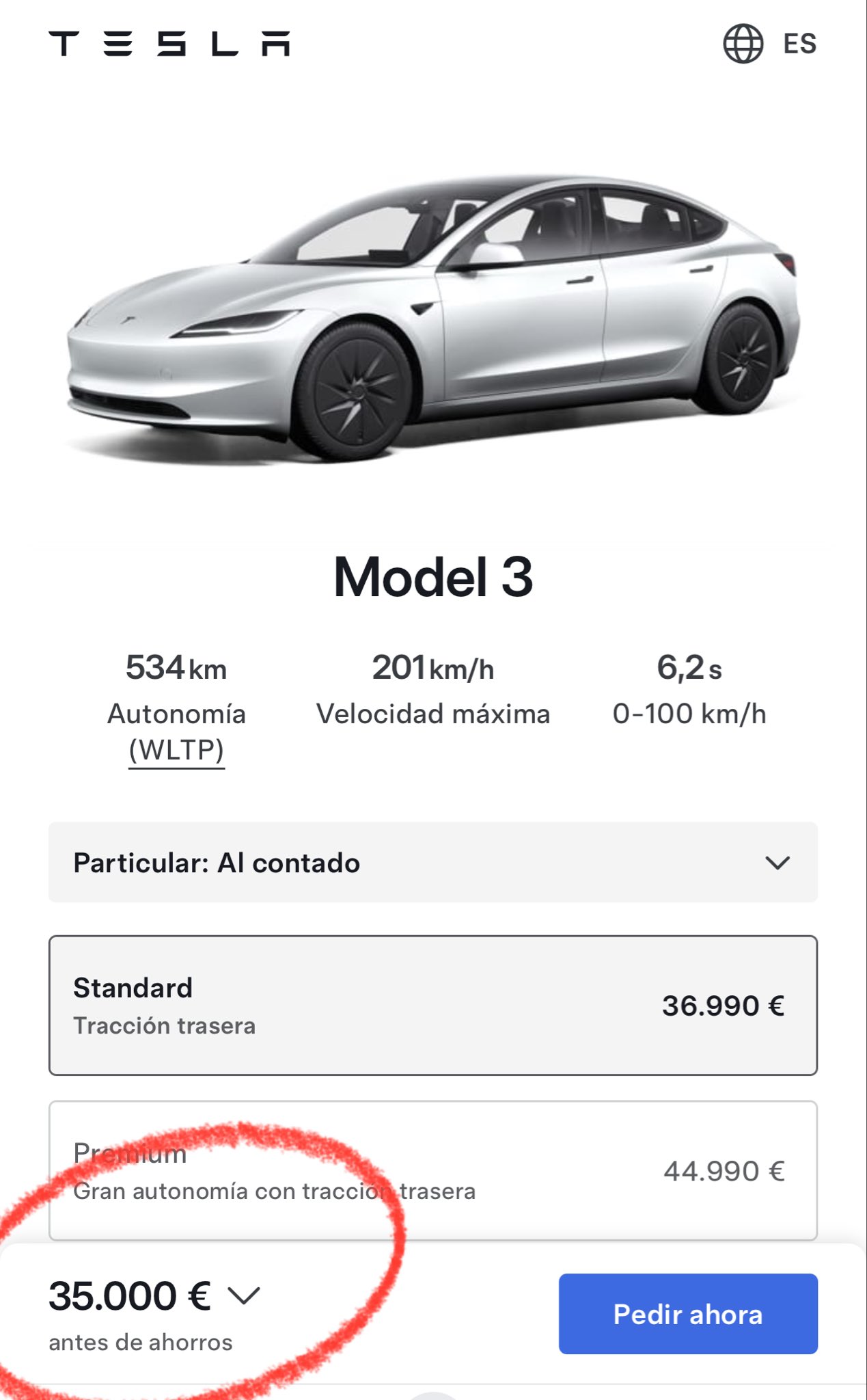
Task: Choose the Premium Gran autonomía trim
Action: [433, 1170]
